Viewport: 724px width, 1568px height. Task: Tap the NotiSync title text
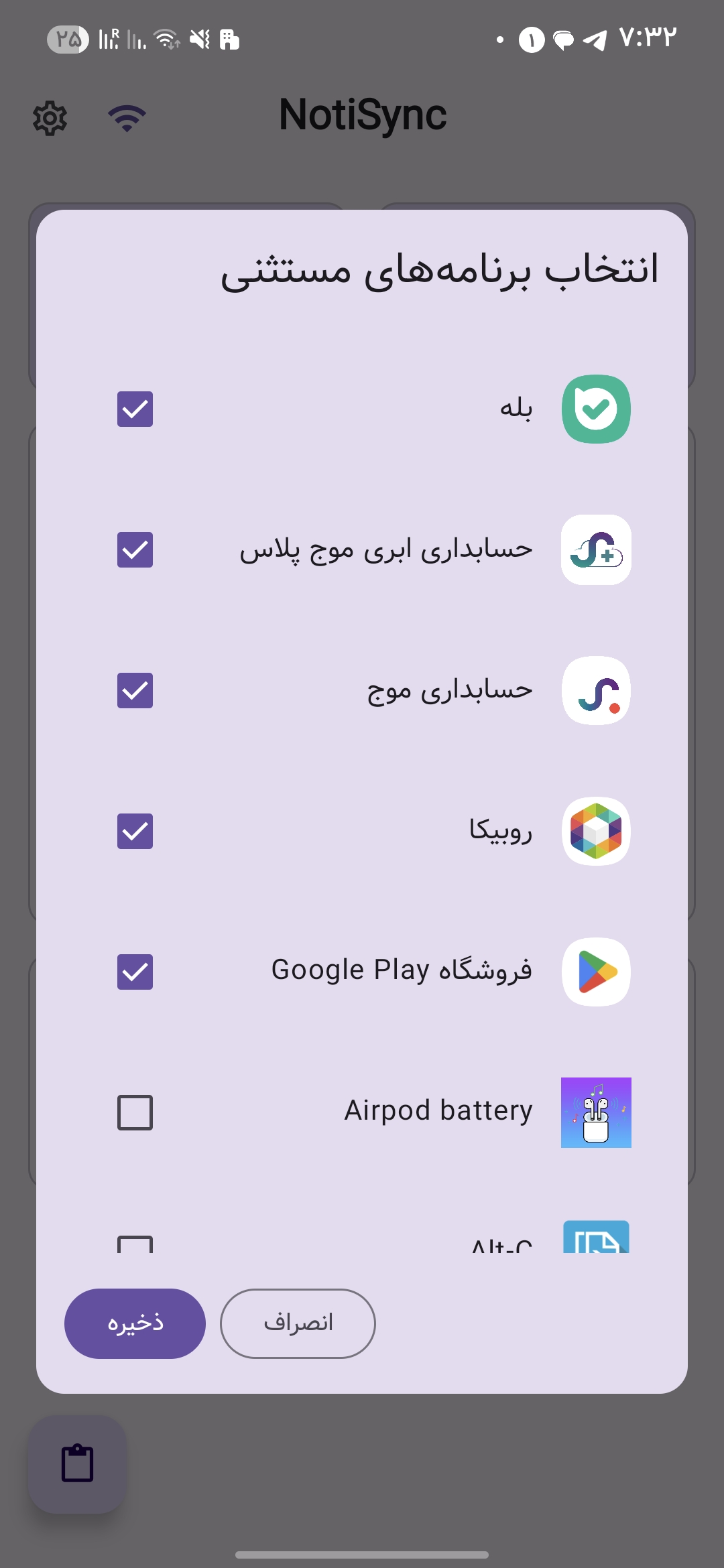coord(363,114)
